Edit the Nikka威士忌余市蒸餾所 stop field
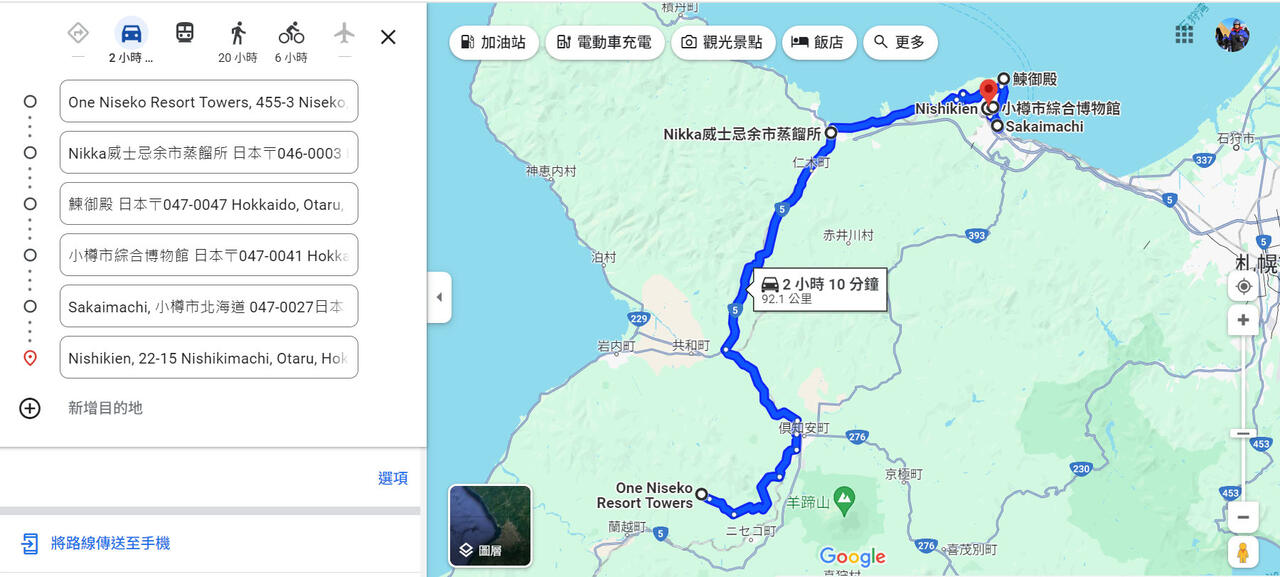This screenshot has width=1280, height=577. 208,153
